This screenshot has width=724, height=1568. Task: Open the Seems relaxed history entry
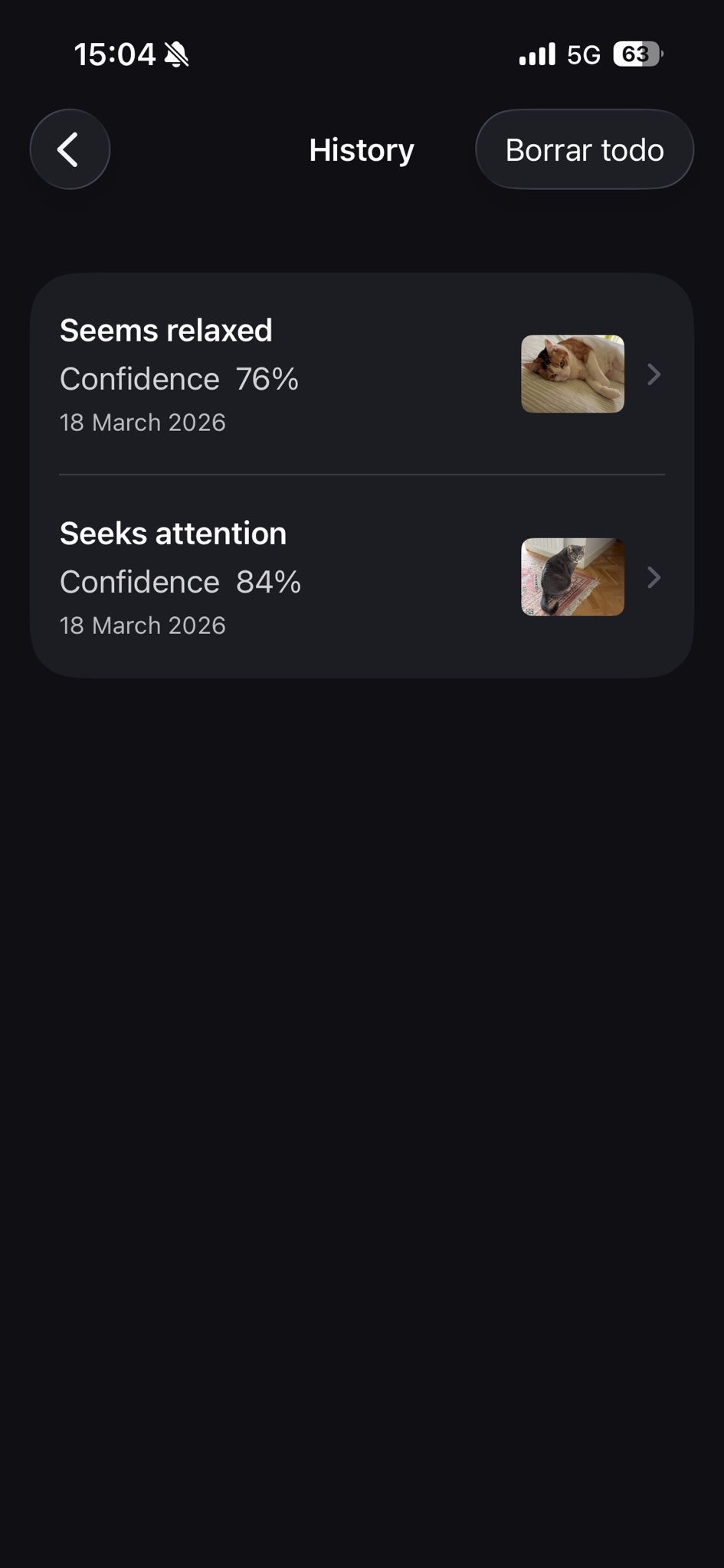[x=361, y=374]
